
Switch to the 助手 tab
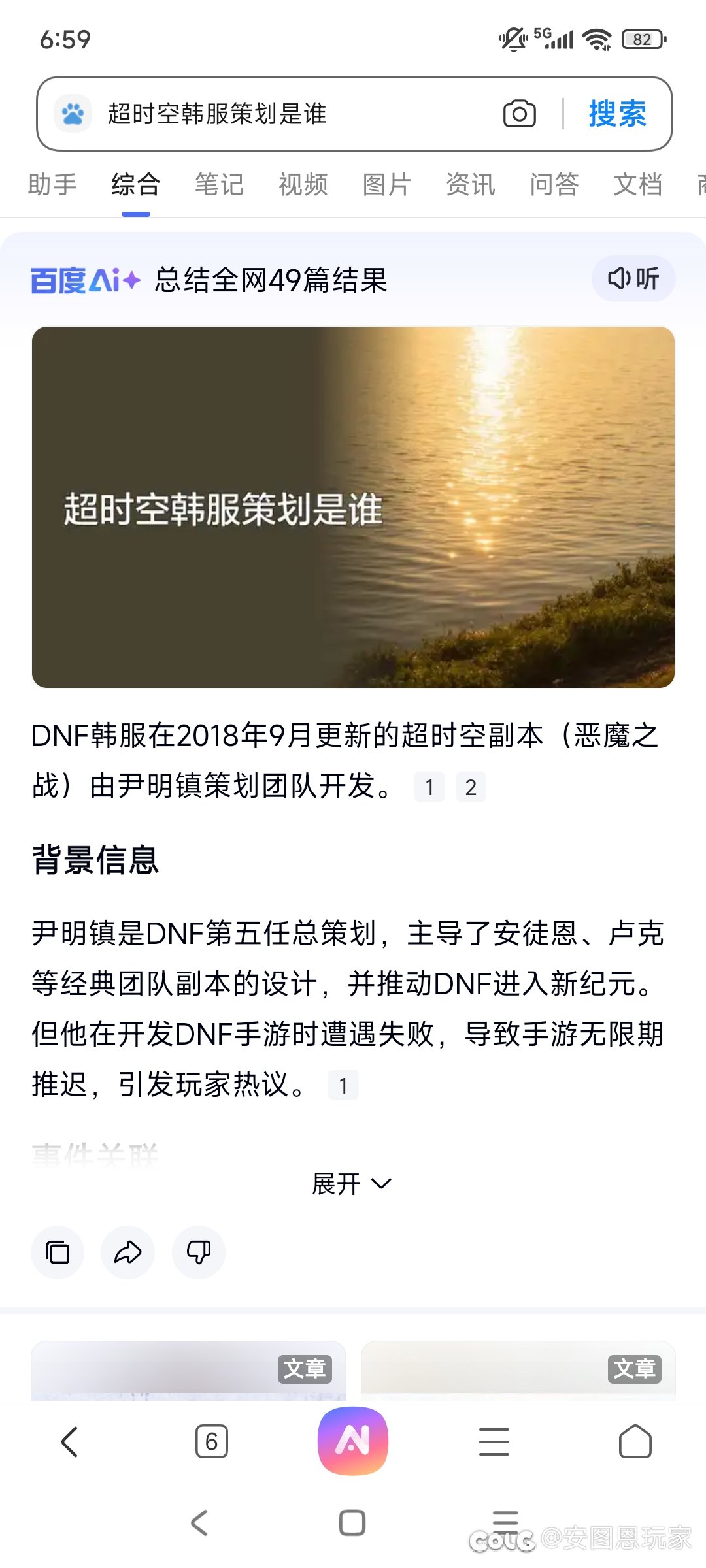[52, 185]
